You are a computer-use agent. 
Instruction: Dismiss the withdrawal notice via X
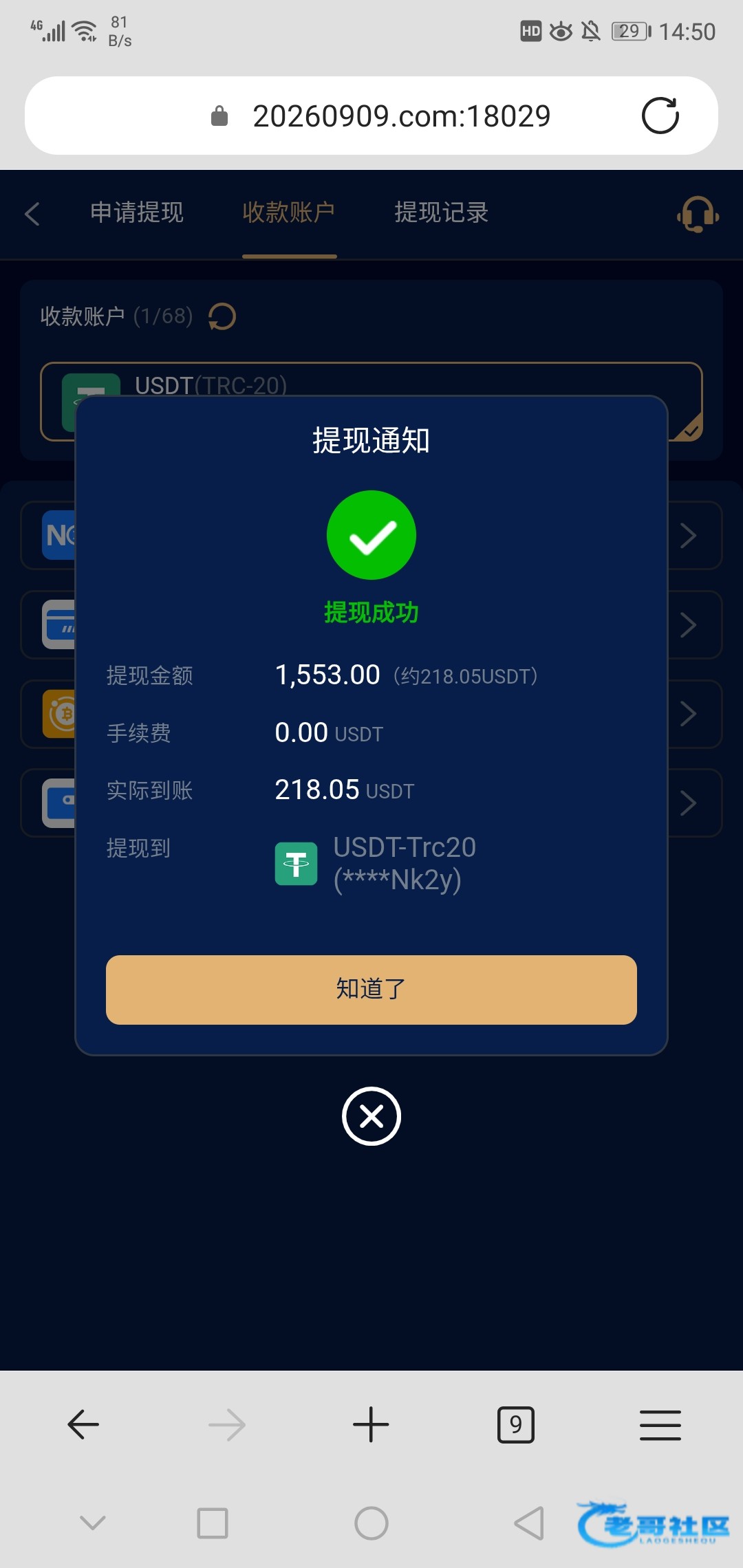pyautogui.click(x=371, y=1115)
